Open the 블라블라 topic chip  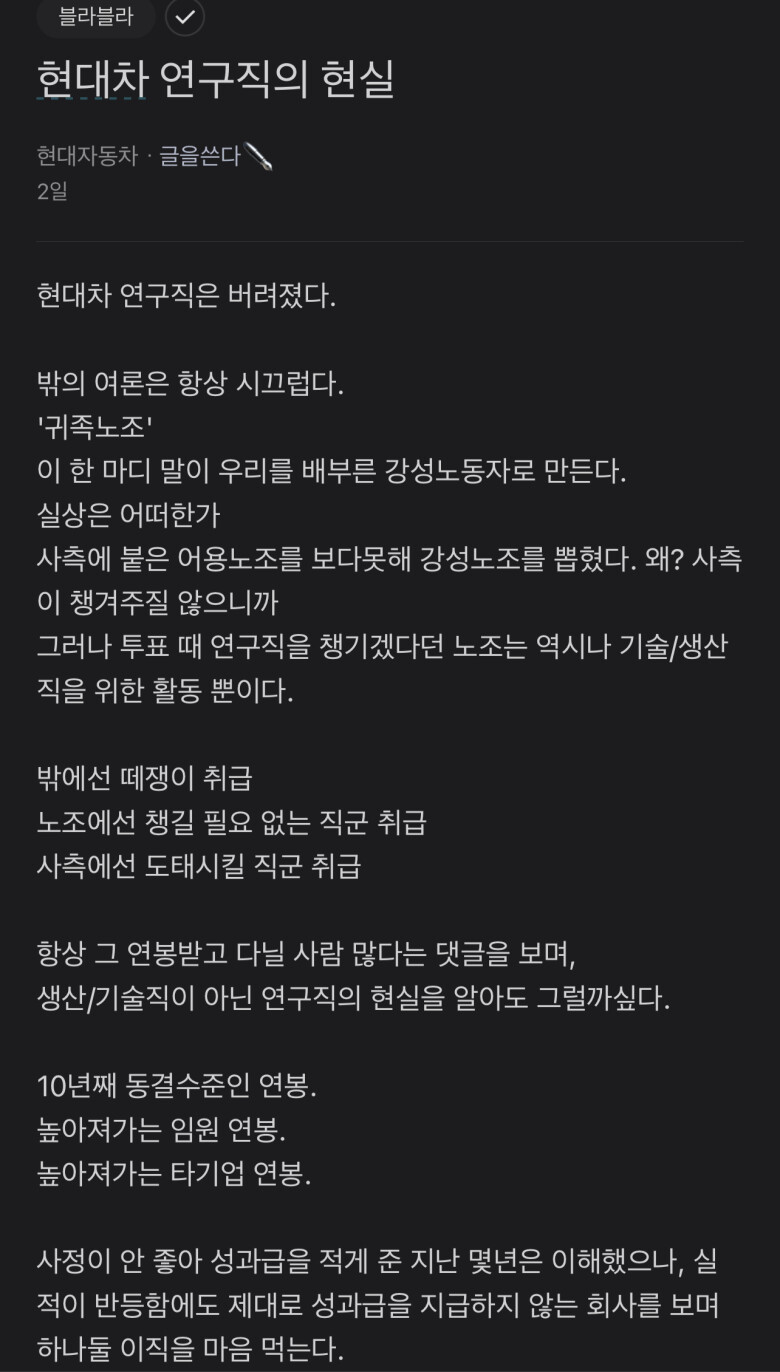95,17
